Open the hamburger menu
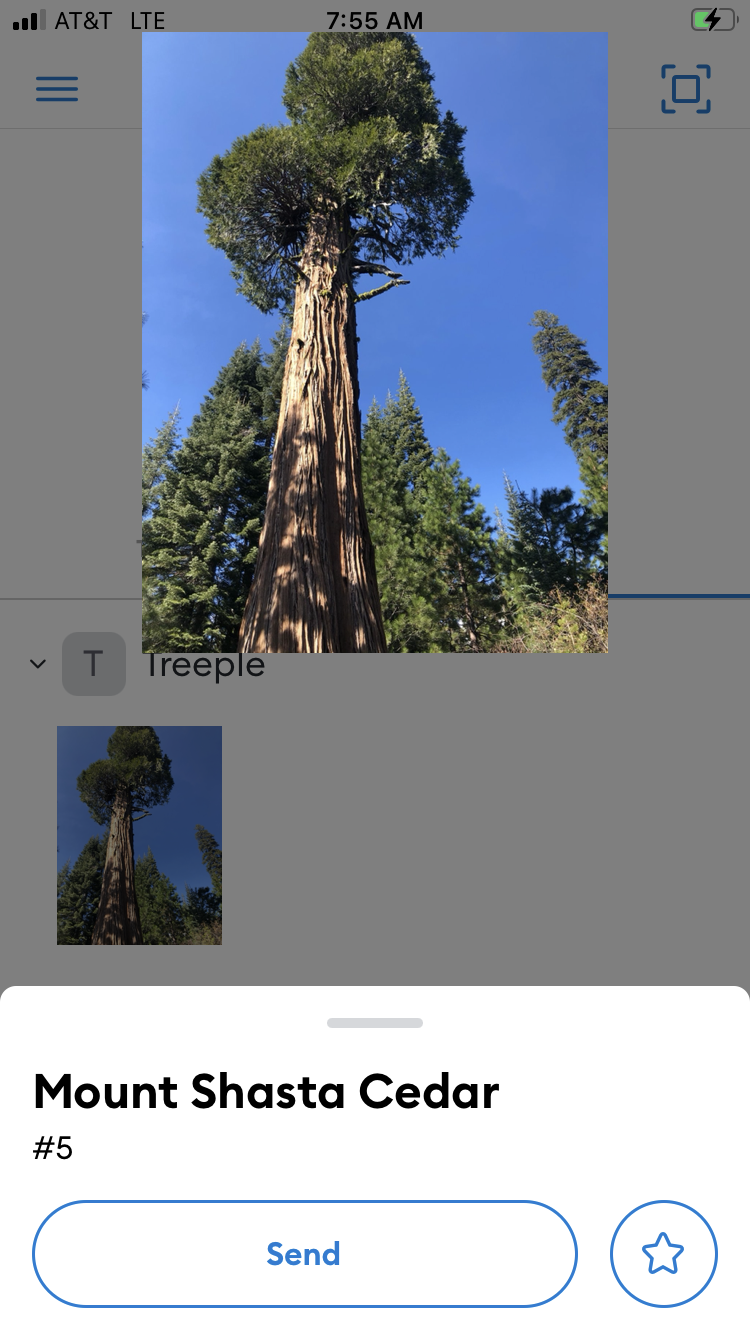 coord(57,90)
